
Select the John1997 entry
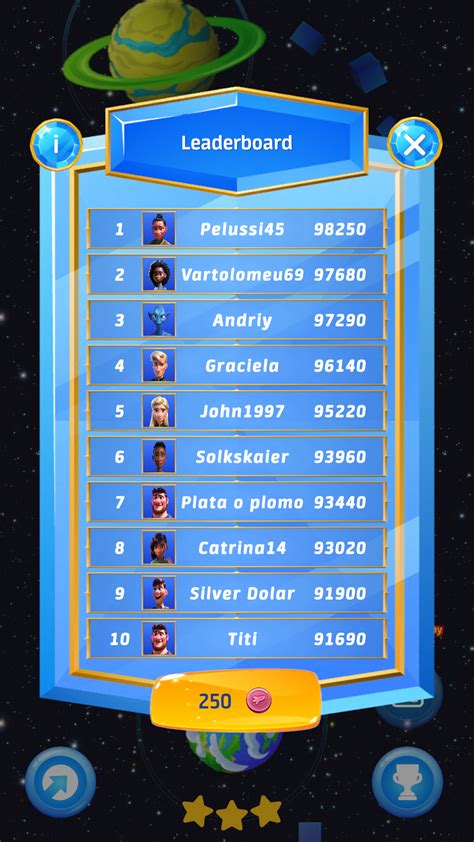(x=237, y=411)
